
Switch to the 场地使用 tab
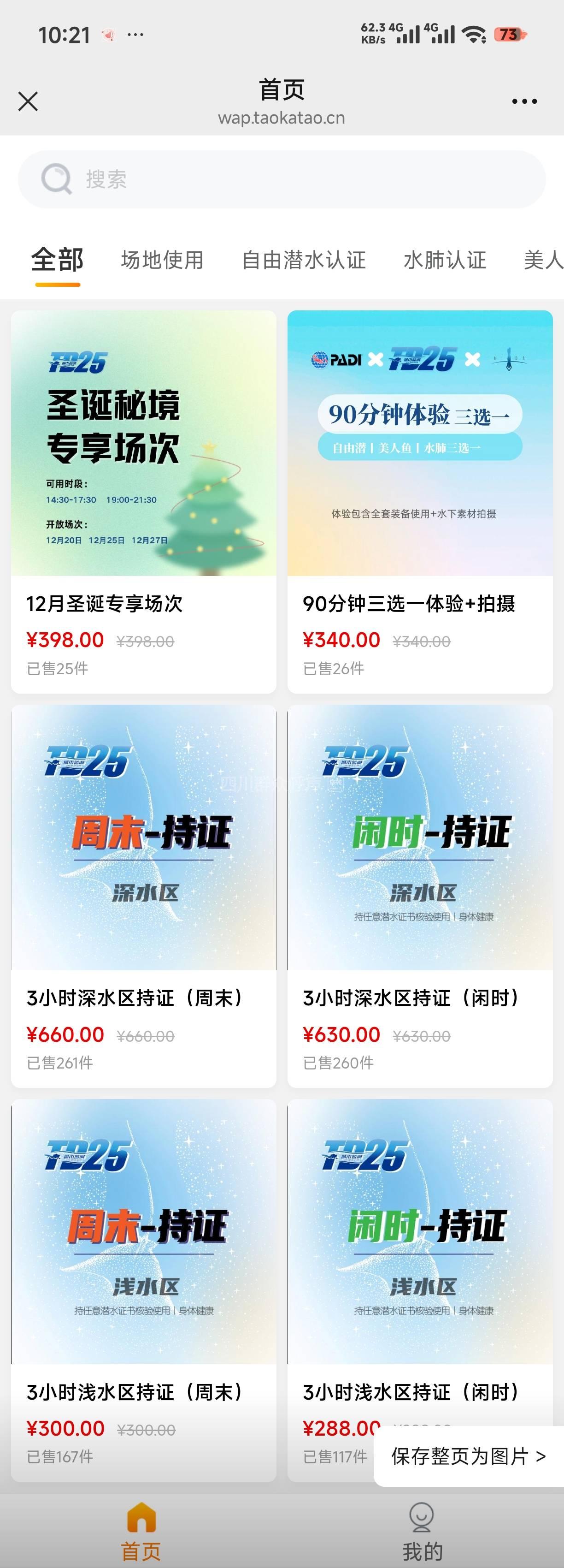coord(162,261)
